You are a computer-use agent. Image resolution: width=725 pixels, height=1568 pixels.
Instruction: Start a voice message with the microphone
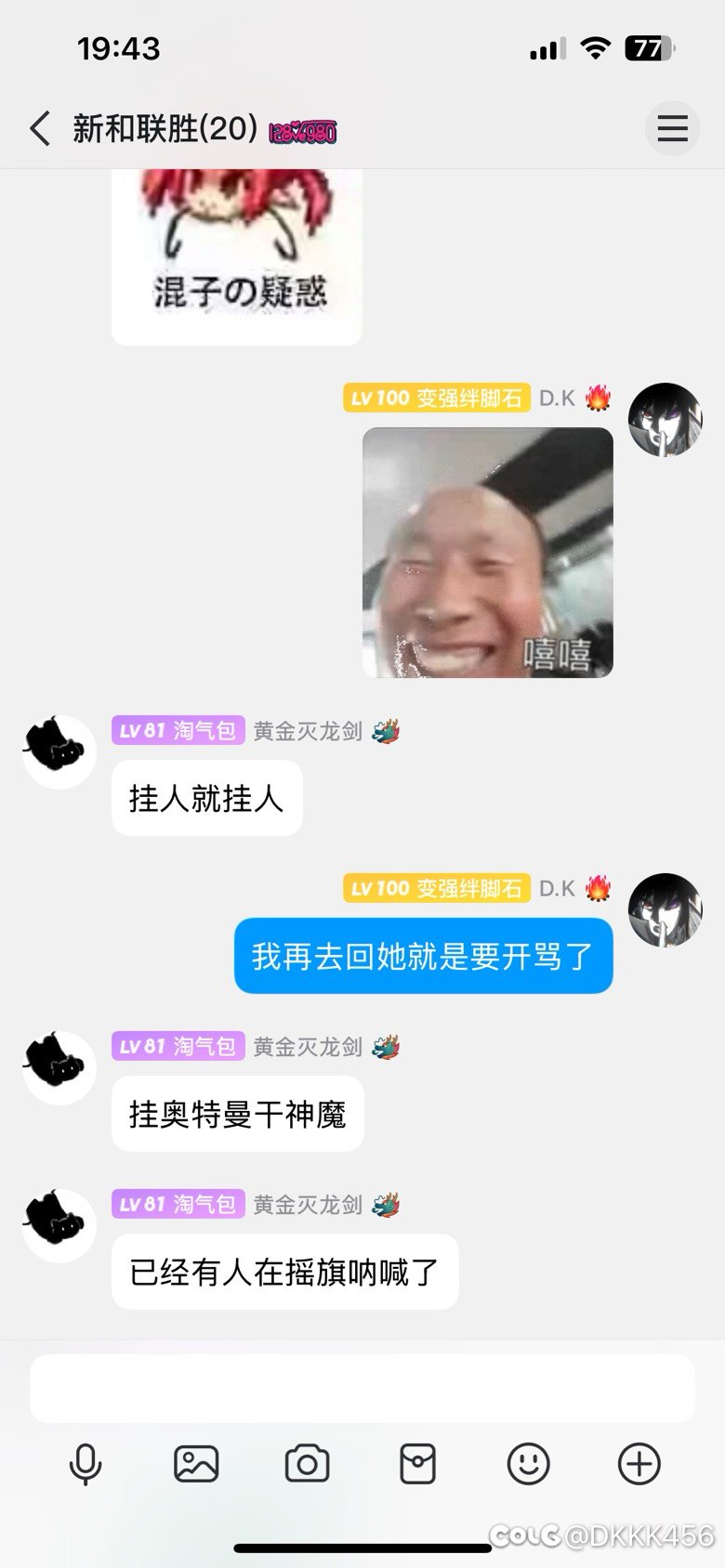(86, 1464)
